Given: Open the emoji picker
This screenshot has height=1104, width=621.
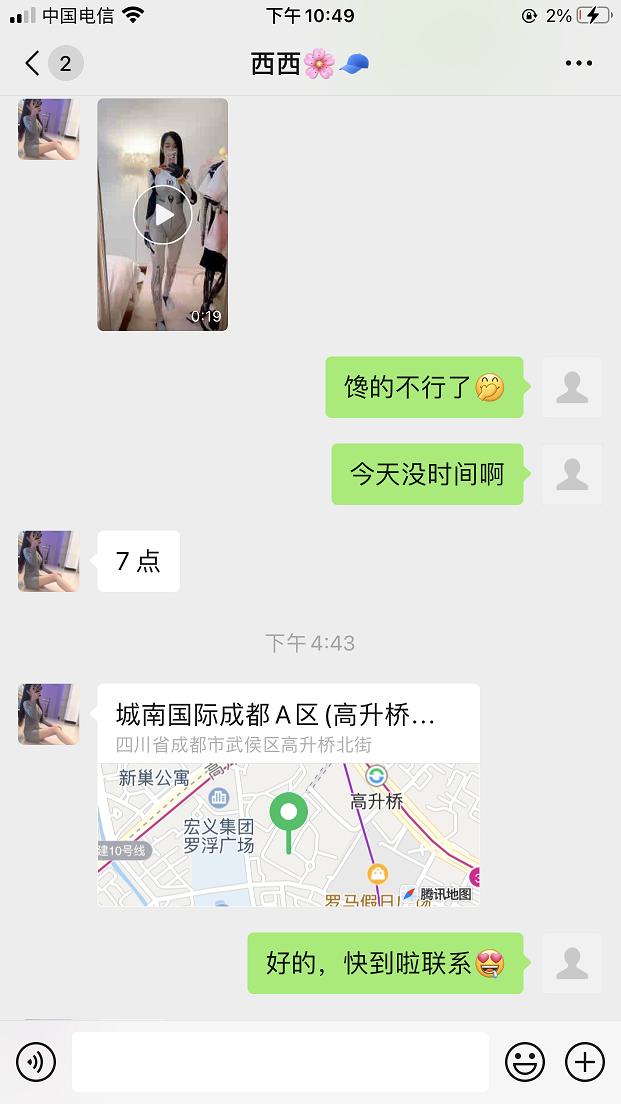Looking at the screenshot, I should point(525,1061).
